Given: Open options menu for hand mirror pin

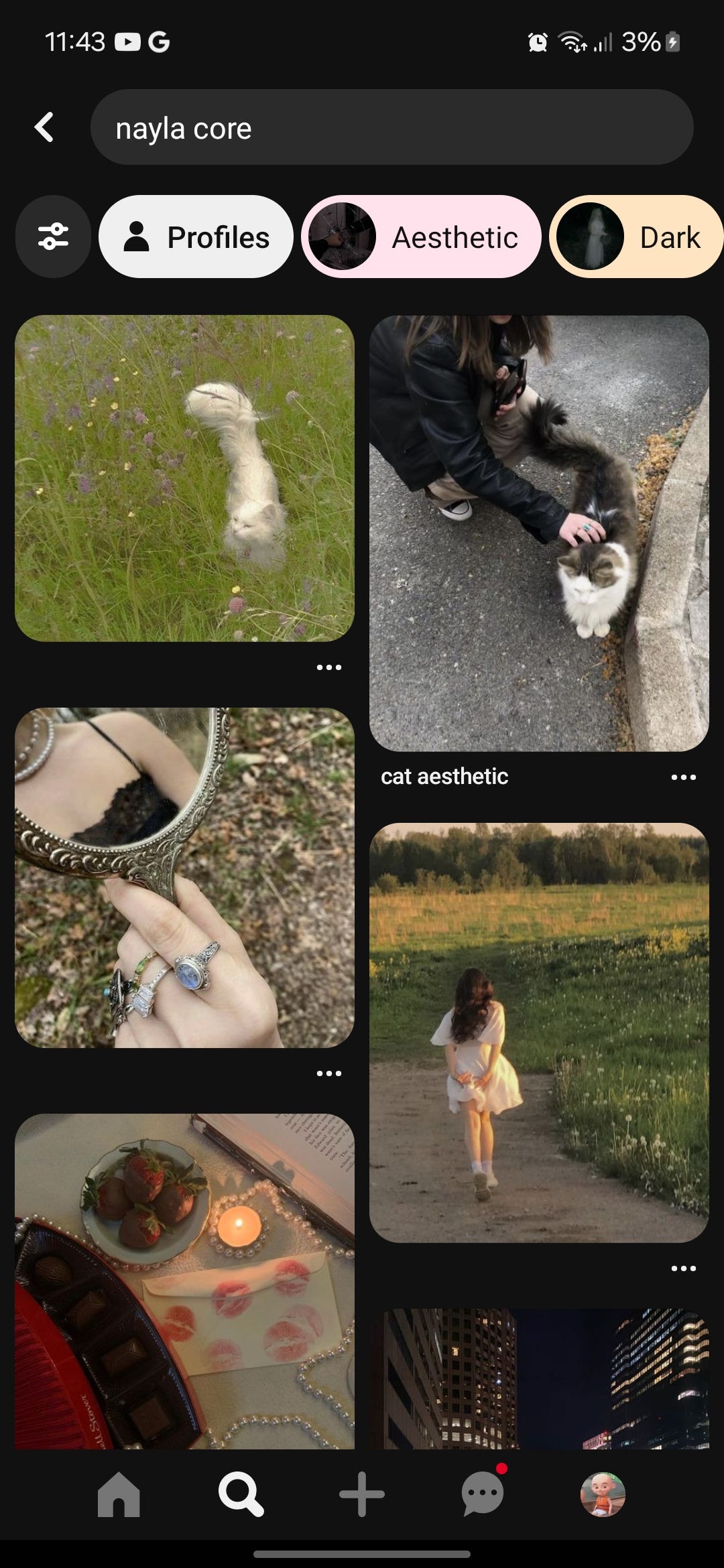Looking at the screenshot, I should (x=328, y=1073).
